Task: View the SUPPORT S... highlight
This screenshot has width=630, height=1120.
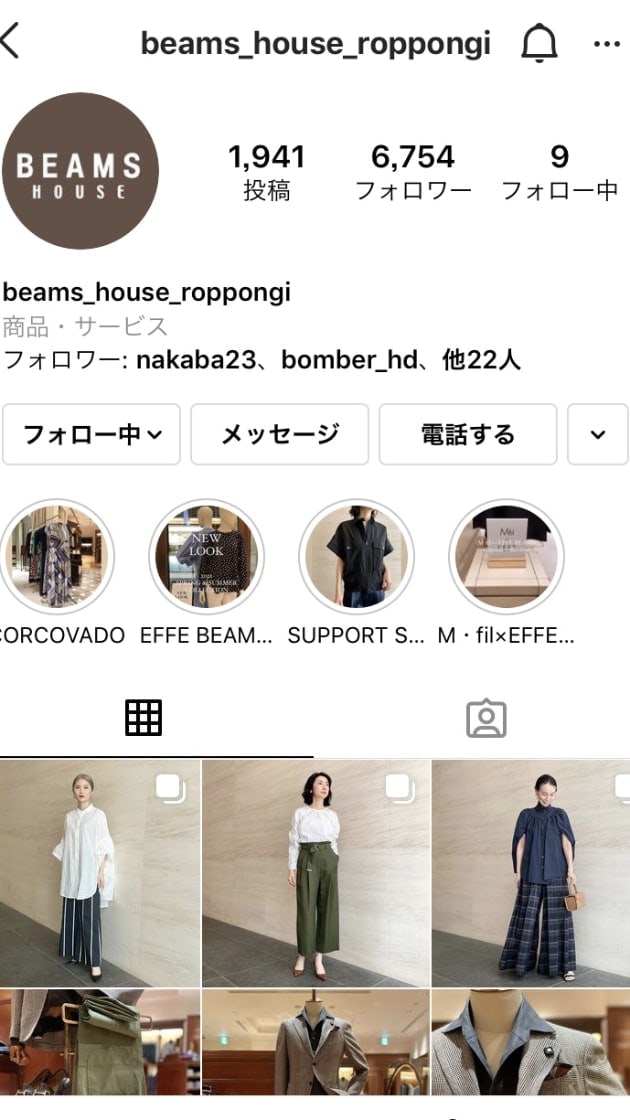Action: (357, 557)
